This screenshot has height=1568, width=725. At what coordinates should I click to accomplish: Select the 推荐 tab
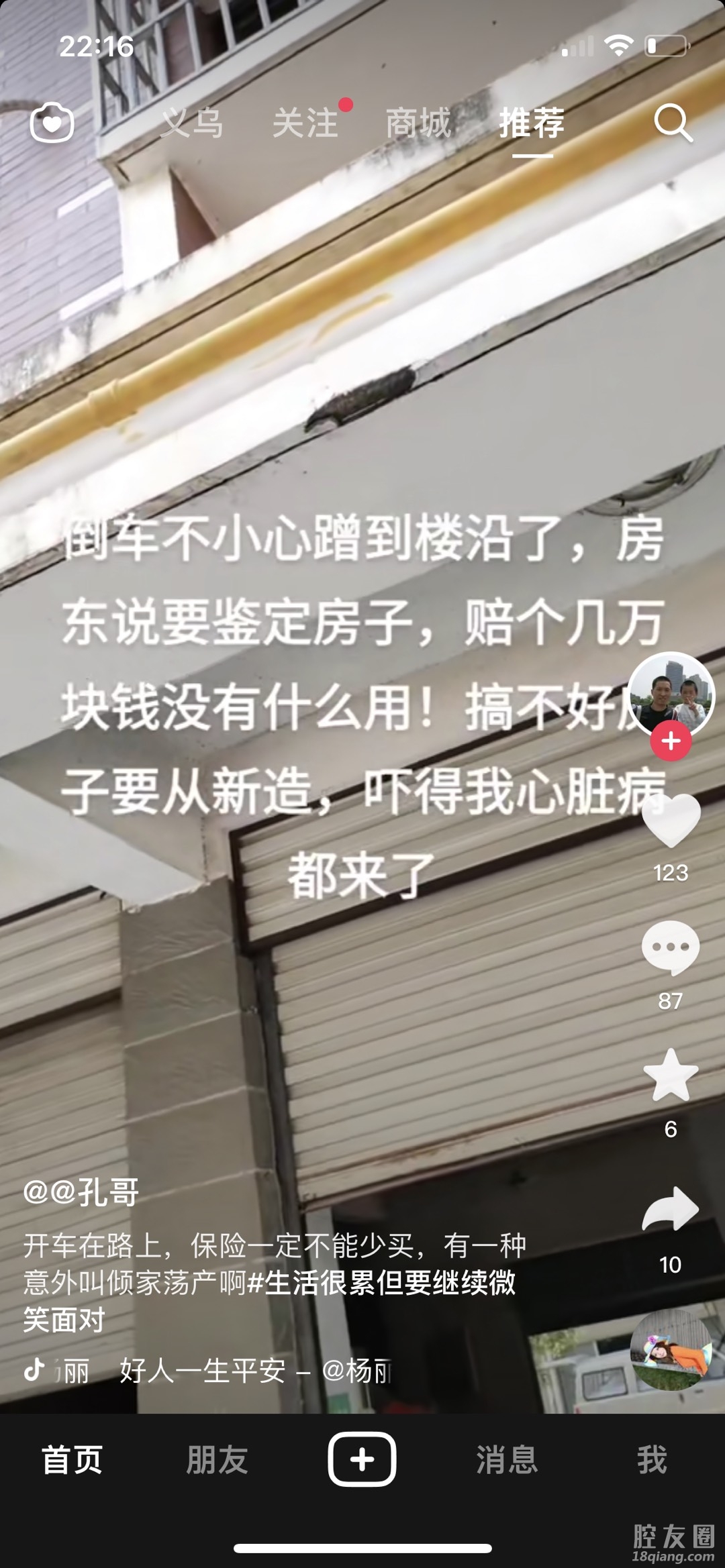coord(532,123)
